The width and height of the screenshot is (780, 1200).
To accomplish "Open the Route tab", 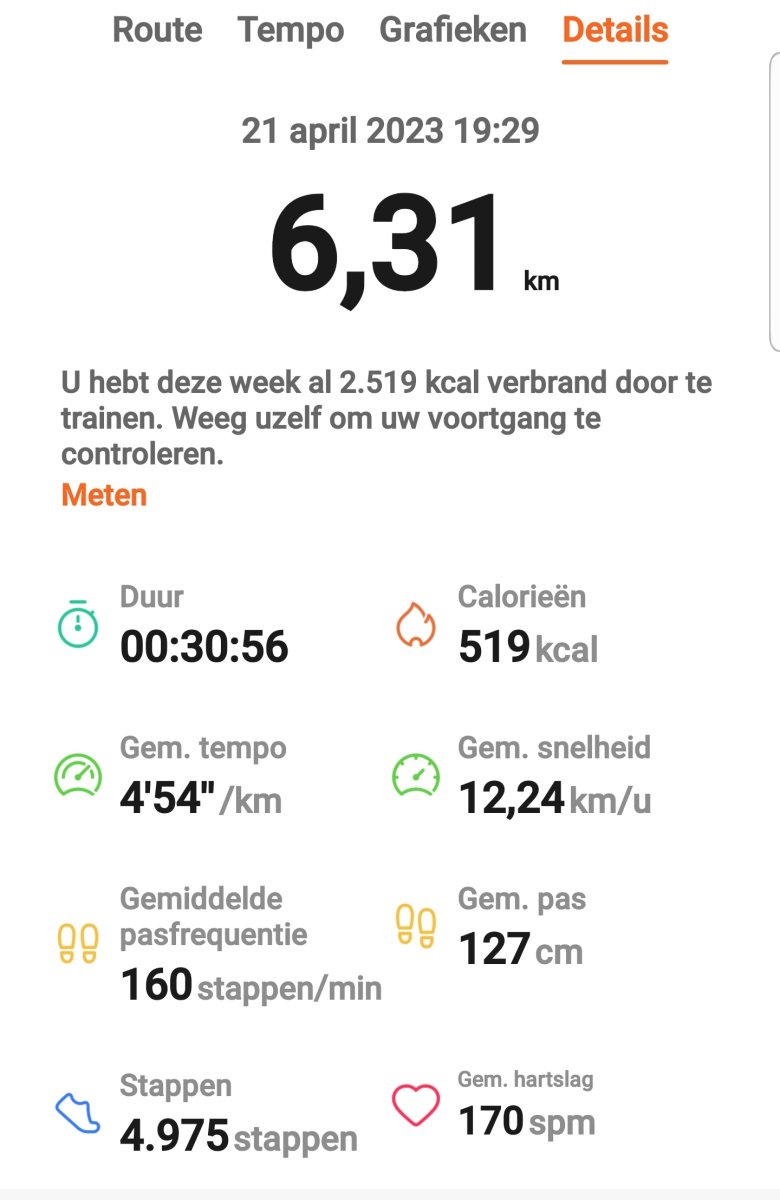I will tap(158, 31).
